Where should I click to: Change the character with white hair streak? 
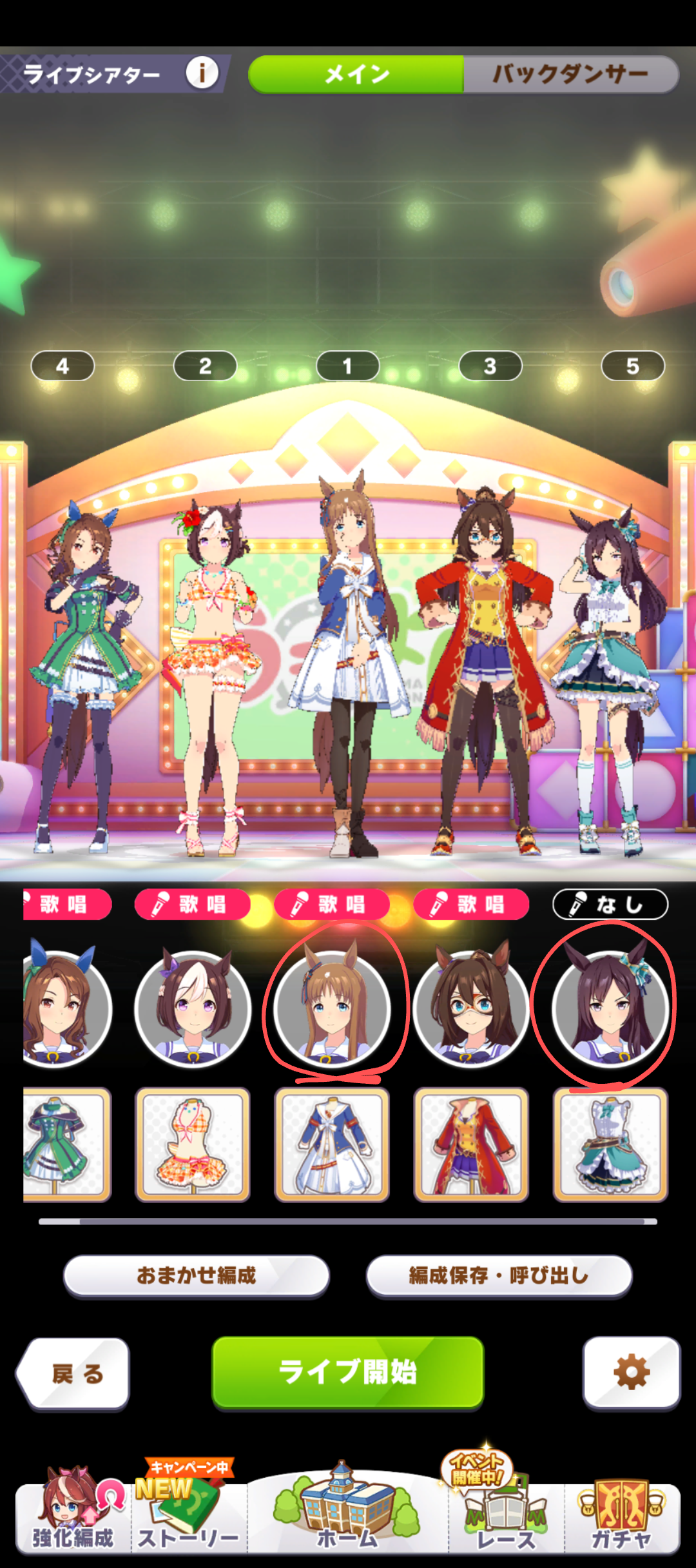(x=193, y=1009)
